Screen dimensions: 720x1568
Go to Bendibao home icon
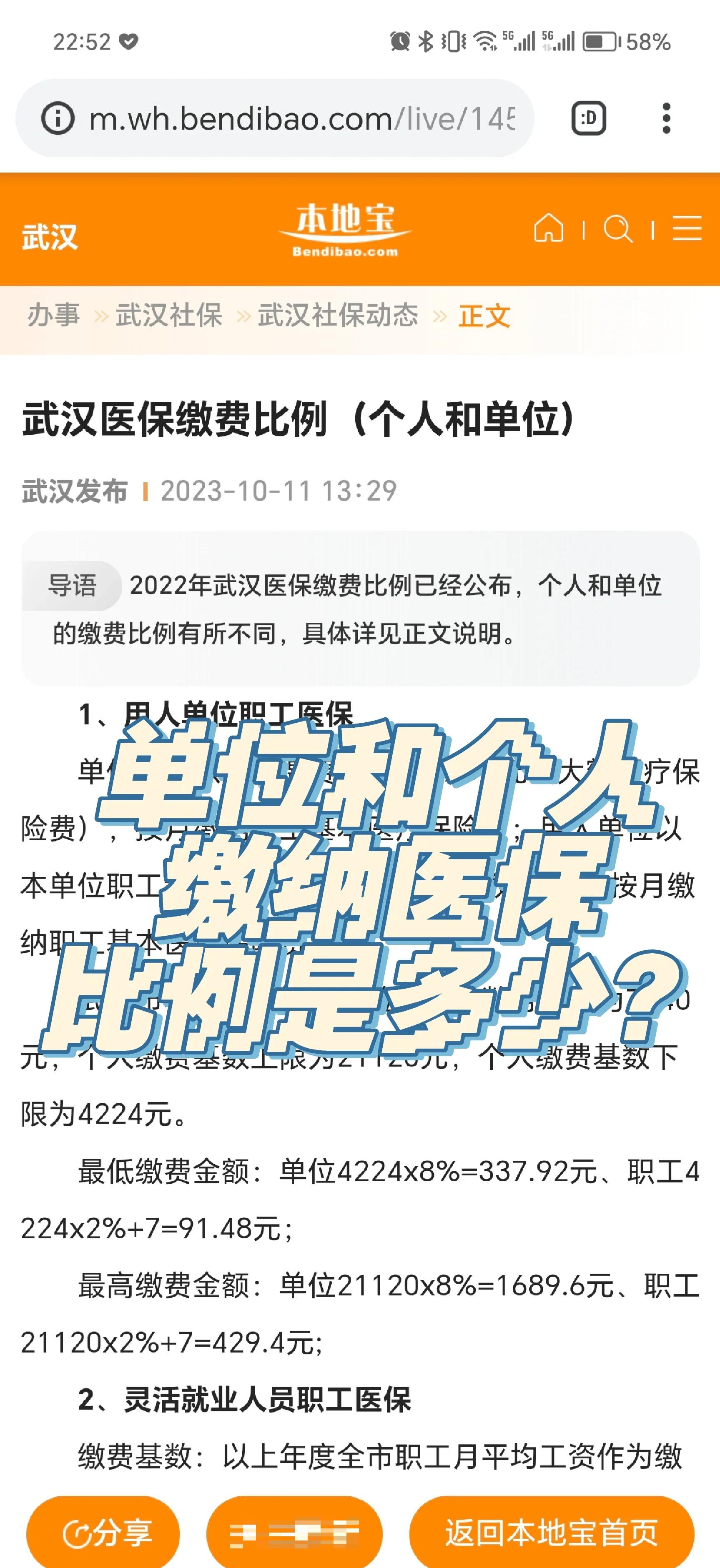(548, 229)
